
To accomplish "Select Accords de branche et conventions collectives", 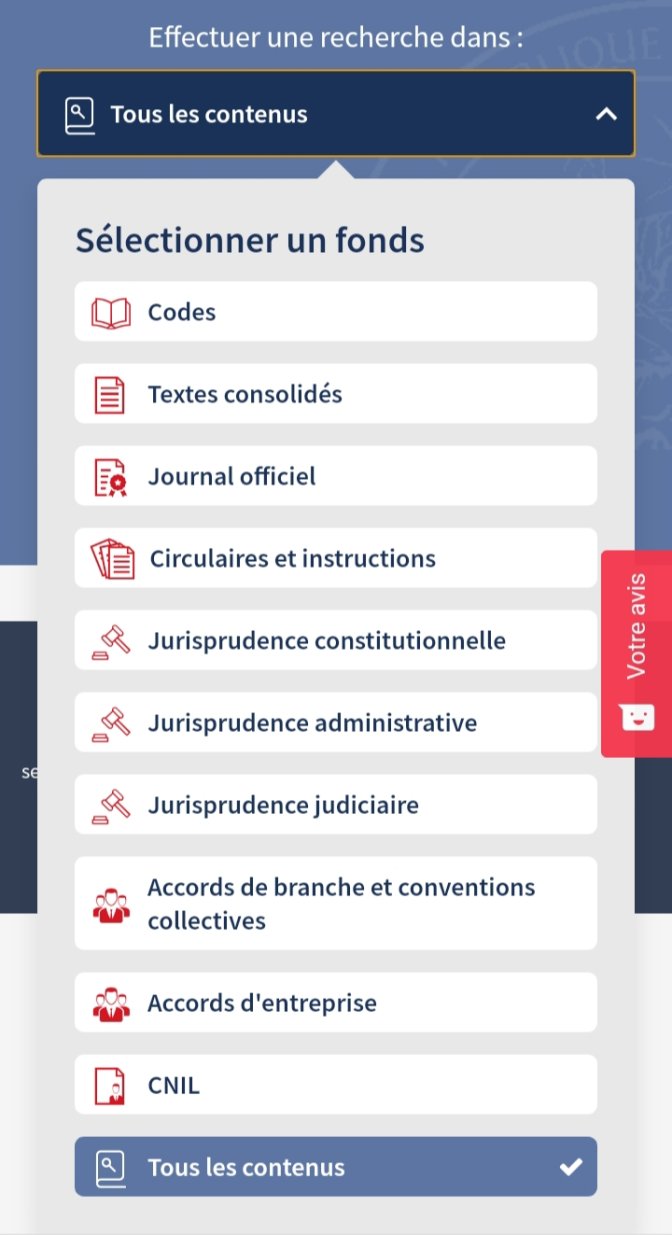I will 335,903.
